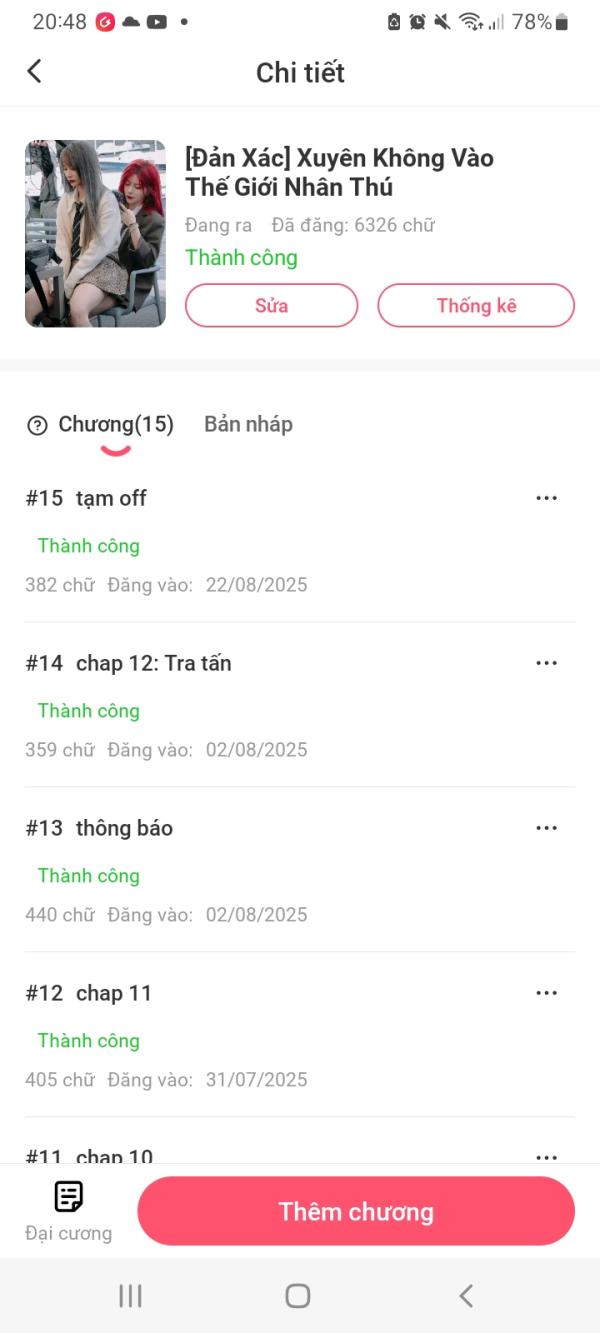Open the story cover image
Viewport: 600px width, 1333px height.
(95, 234)
